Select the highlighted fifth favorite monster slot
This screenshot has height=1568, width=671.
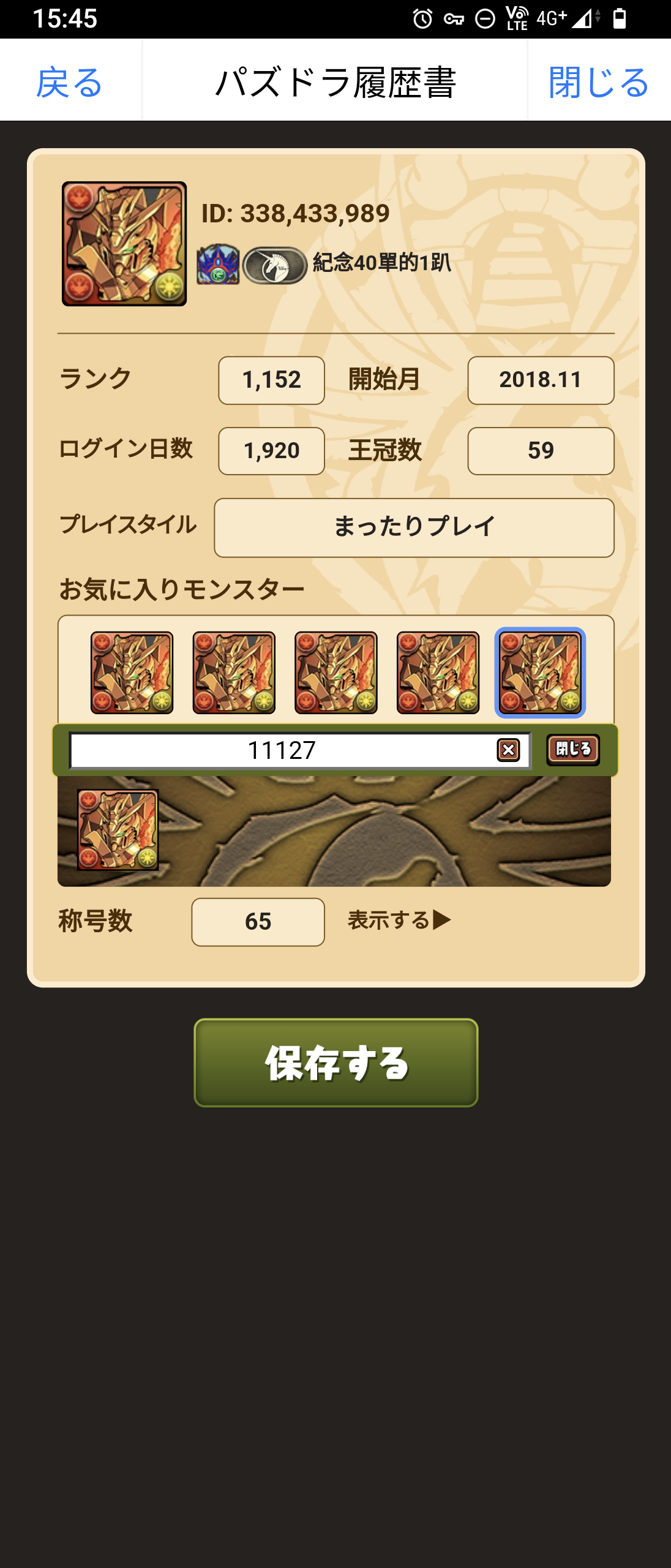point(540,673)
